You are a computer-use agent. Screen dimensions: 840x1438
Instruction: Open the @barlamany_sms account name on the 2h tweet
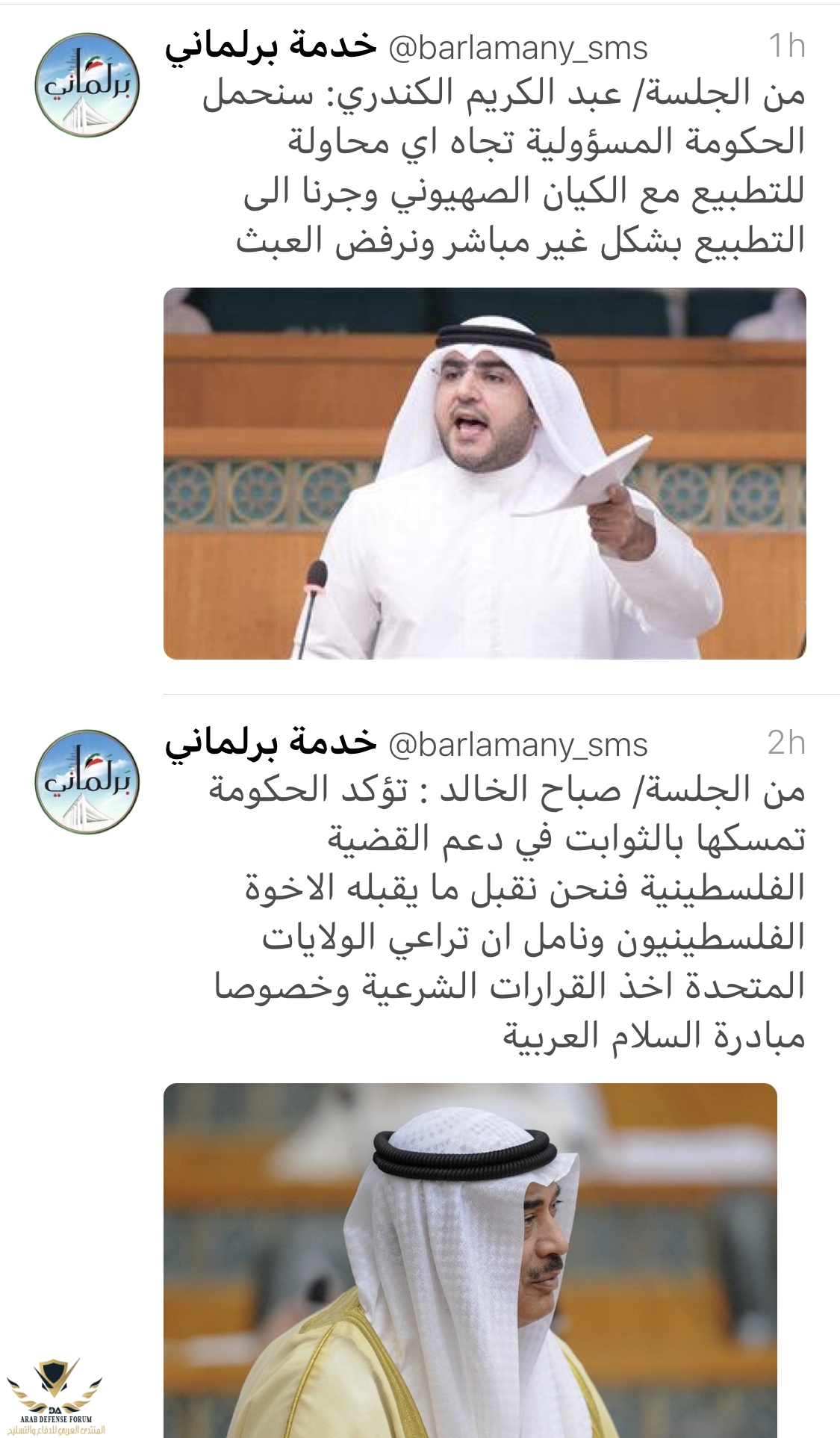pyautogui.click(x=517, y=745)
